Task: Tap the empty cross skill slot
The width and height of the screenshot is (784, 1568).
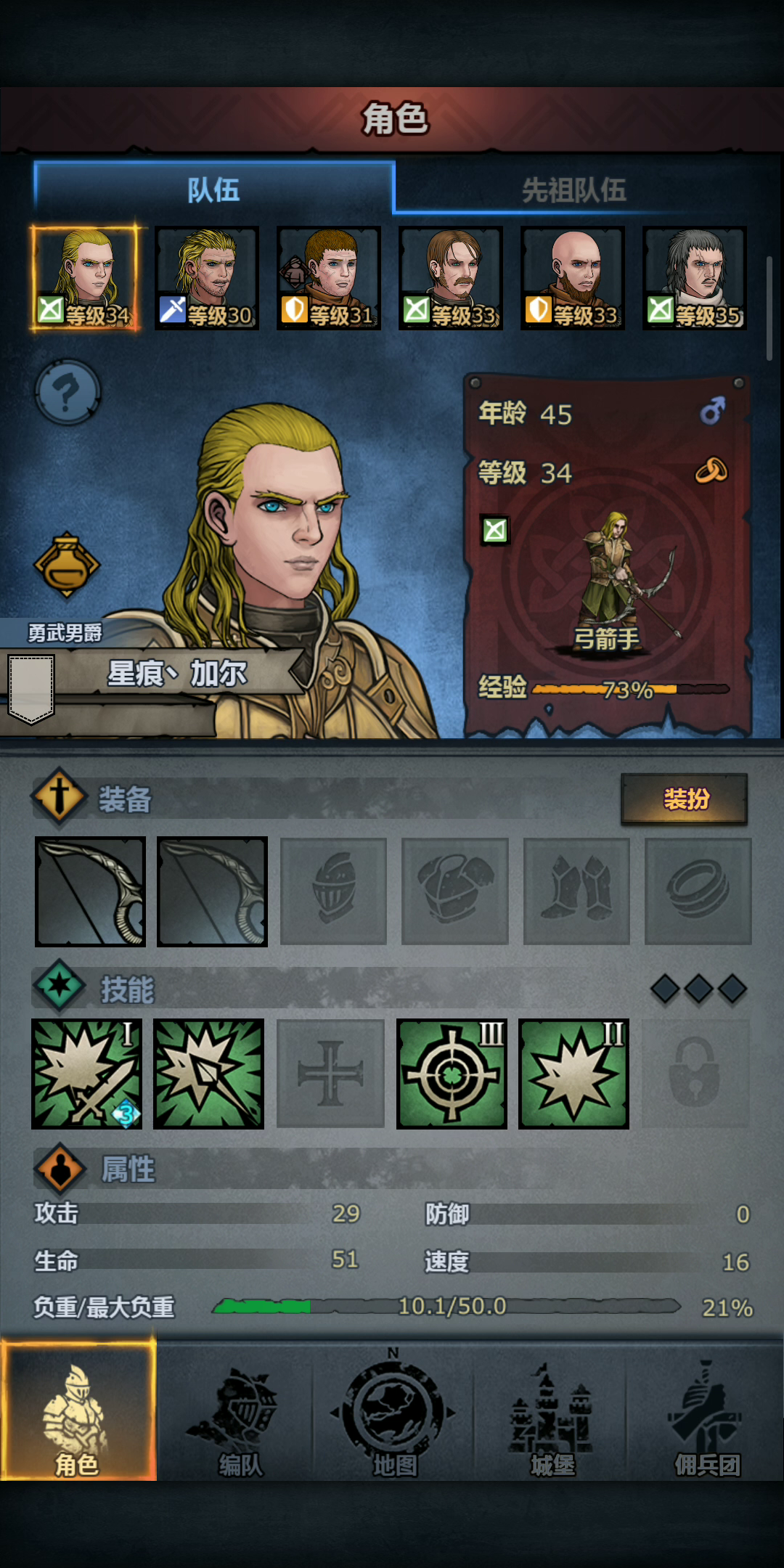Action: pos(330,1074)
